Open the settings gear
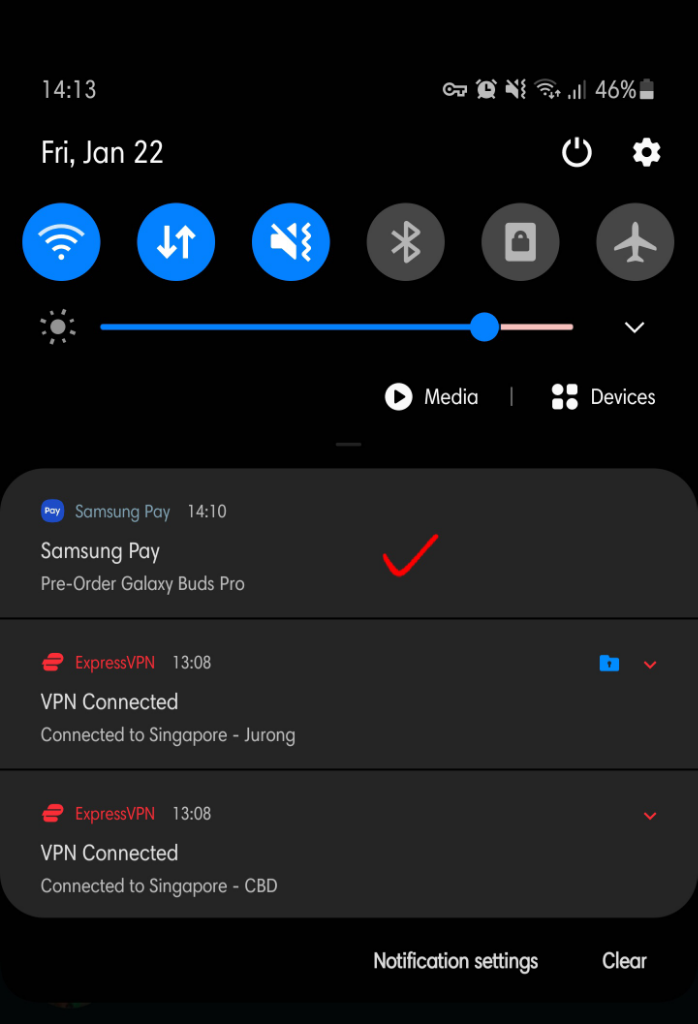Viewport: 698px width, 1024px height. tap(646, 153)
